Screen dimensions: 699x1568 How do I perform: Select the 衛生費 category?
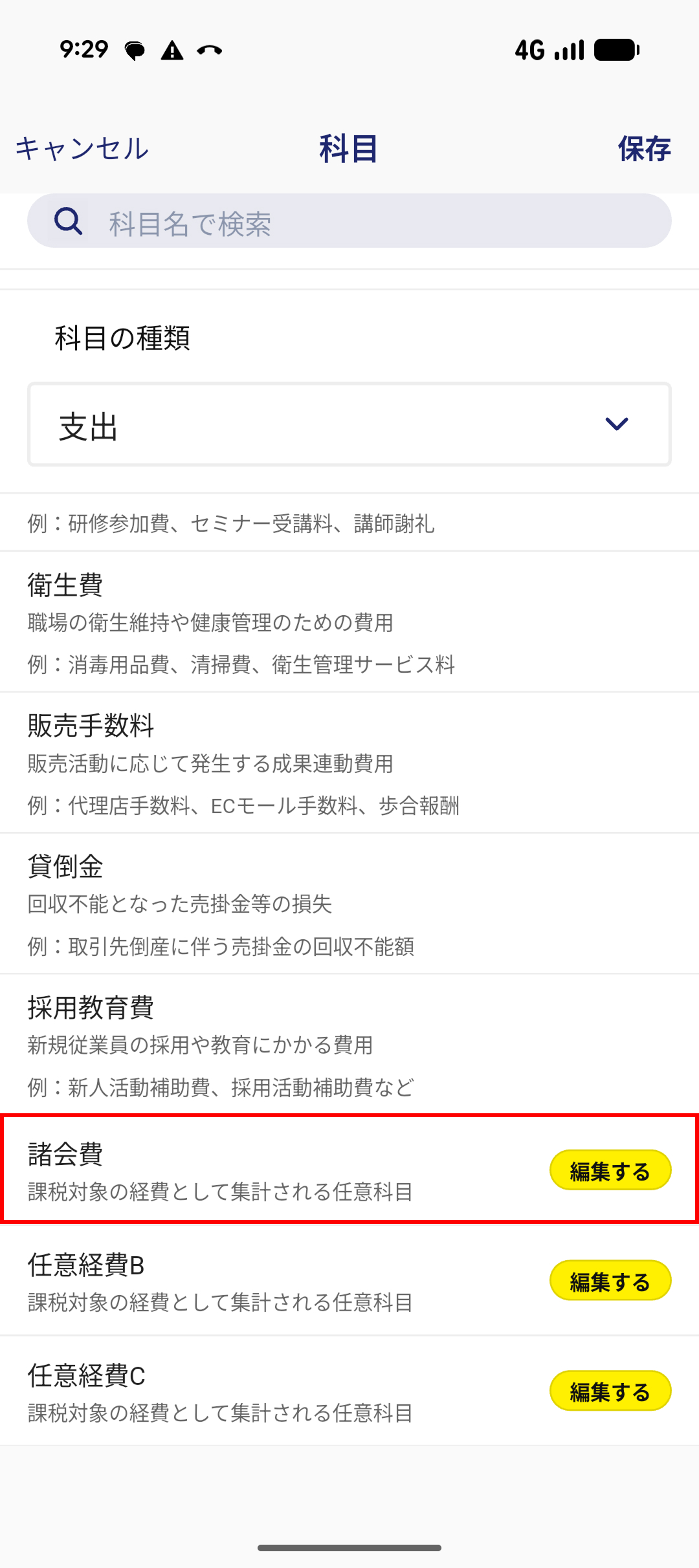pyautogui.click(x=349, y=622)
